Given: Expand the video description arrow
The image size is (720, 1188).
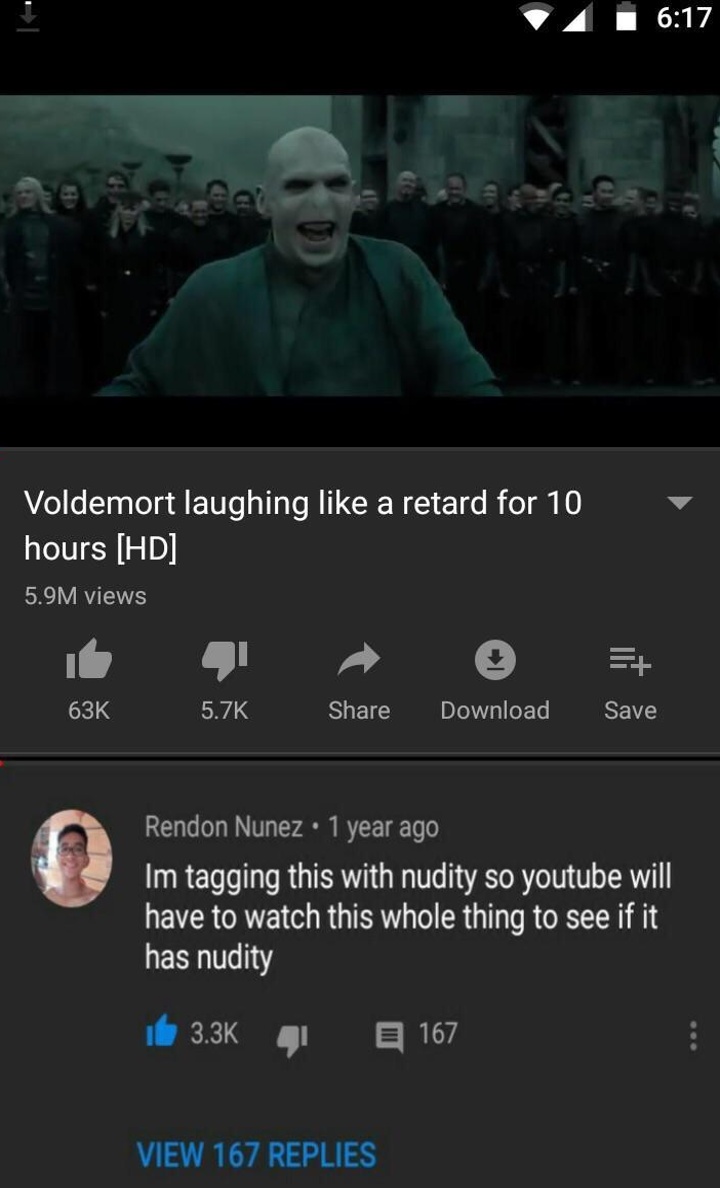Looking at the screenshot, I should coord(680,503).
